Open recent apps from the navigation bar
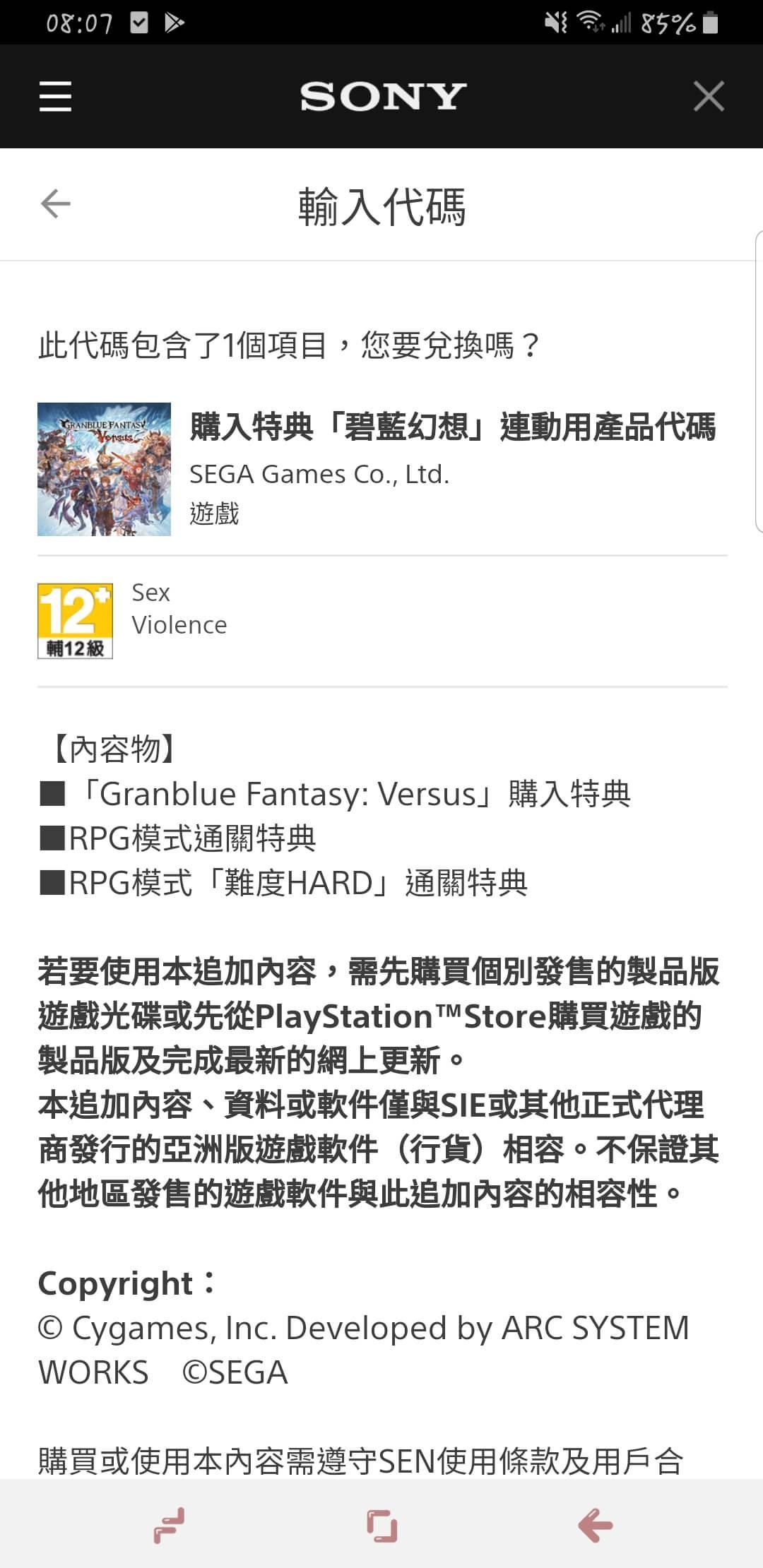763x1568 pixels. click(170, 1525)
